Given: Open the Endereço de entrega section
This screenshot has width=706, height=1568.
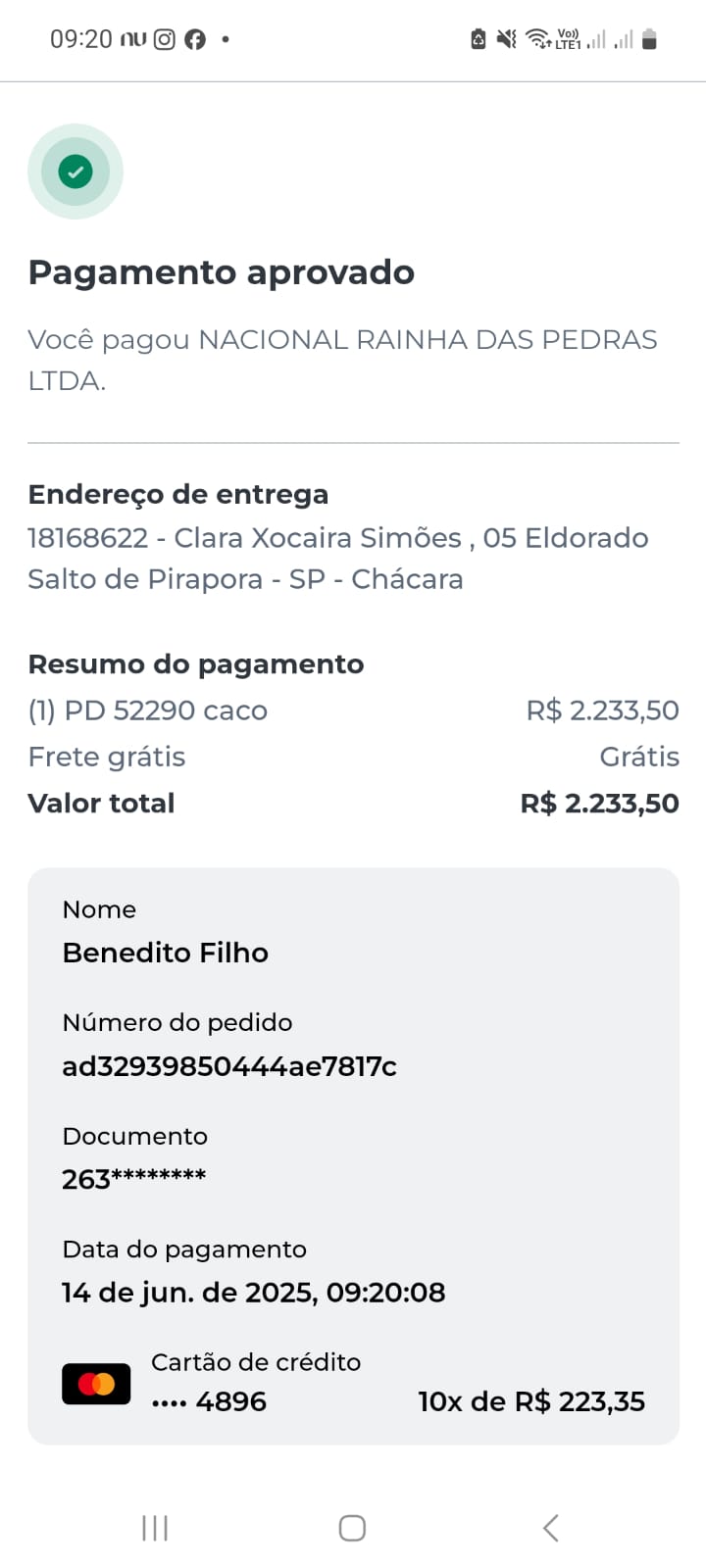Looking at the screenshot, I should 178,494.
